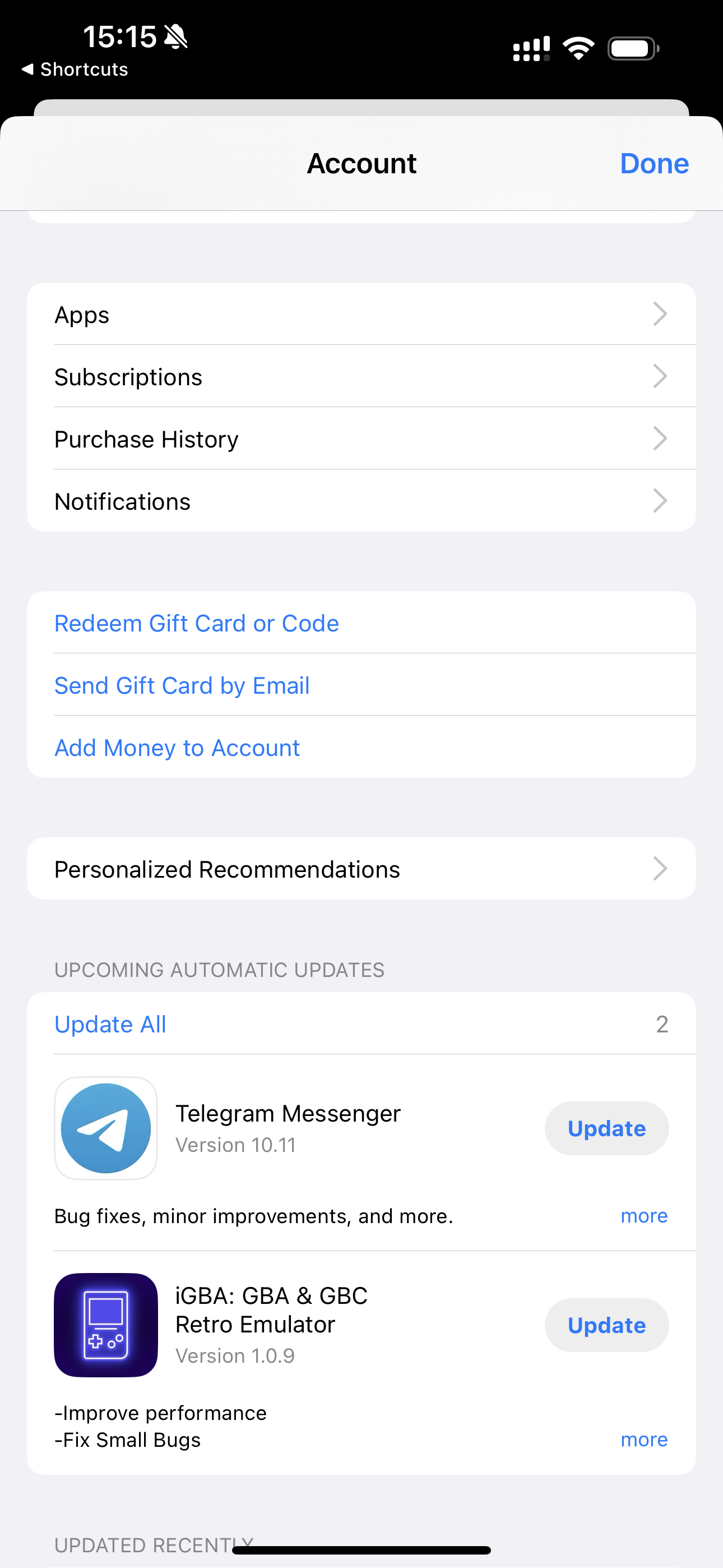Choose Send Gift Card by Email
The image size is (723, 1568).
[182, 685]
